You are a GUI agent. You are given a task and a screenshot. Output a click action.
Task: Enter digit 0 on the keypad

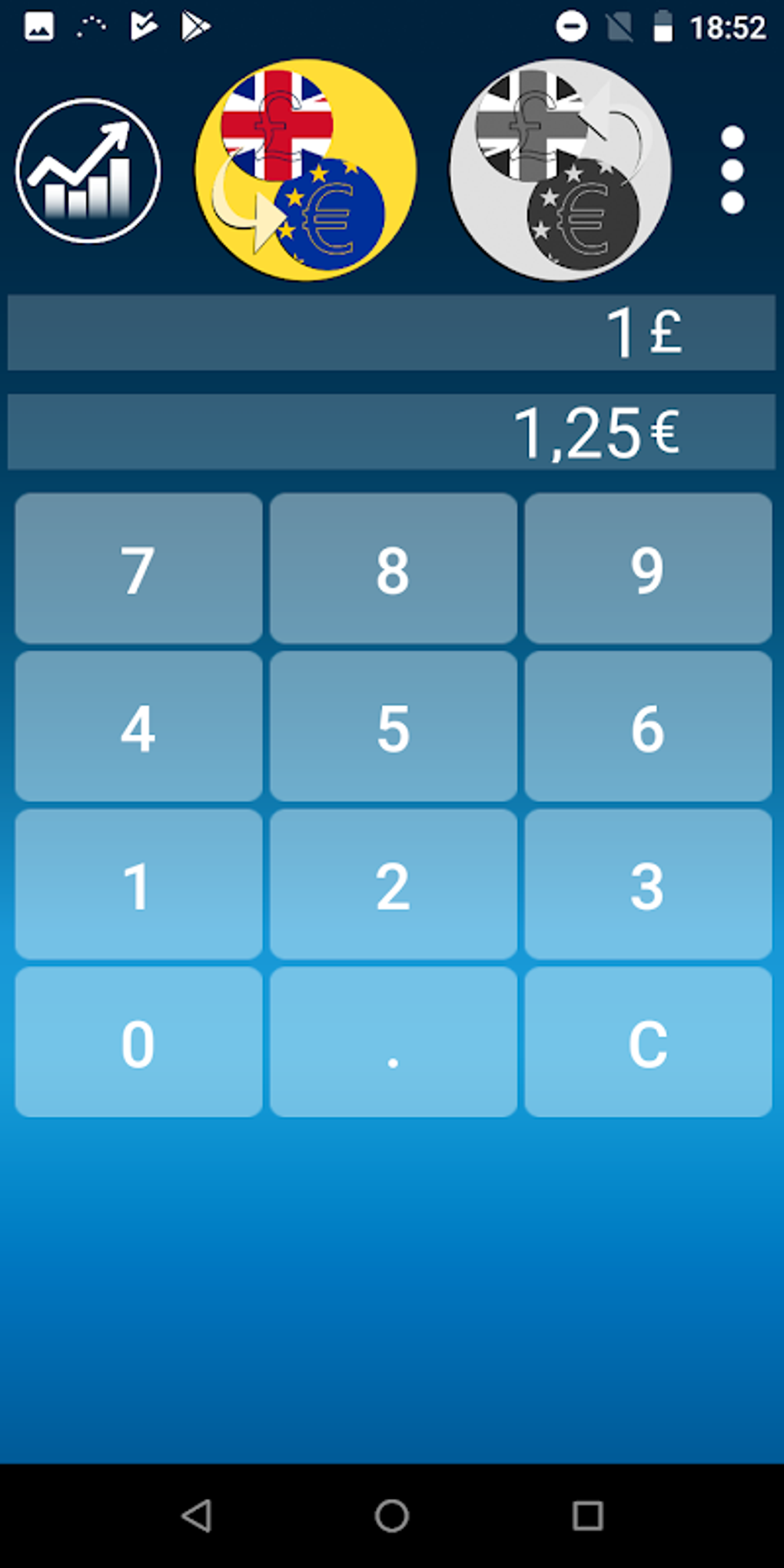[138, 1042]
